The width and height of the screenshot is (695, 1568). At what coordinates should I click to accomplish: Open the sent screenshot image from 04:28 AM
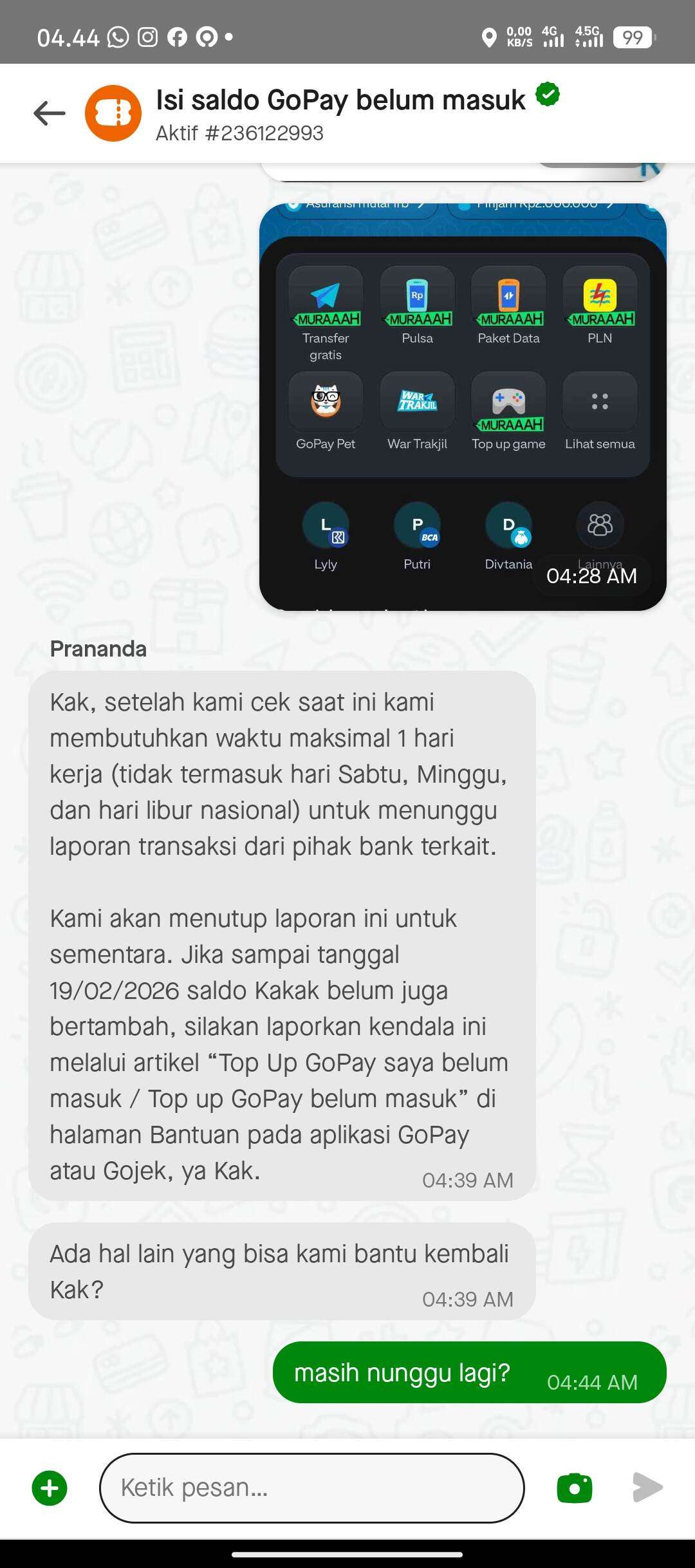(x=462, y=407)
